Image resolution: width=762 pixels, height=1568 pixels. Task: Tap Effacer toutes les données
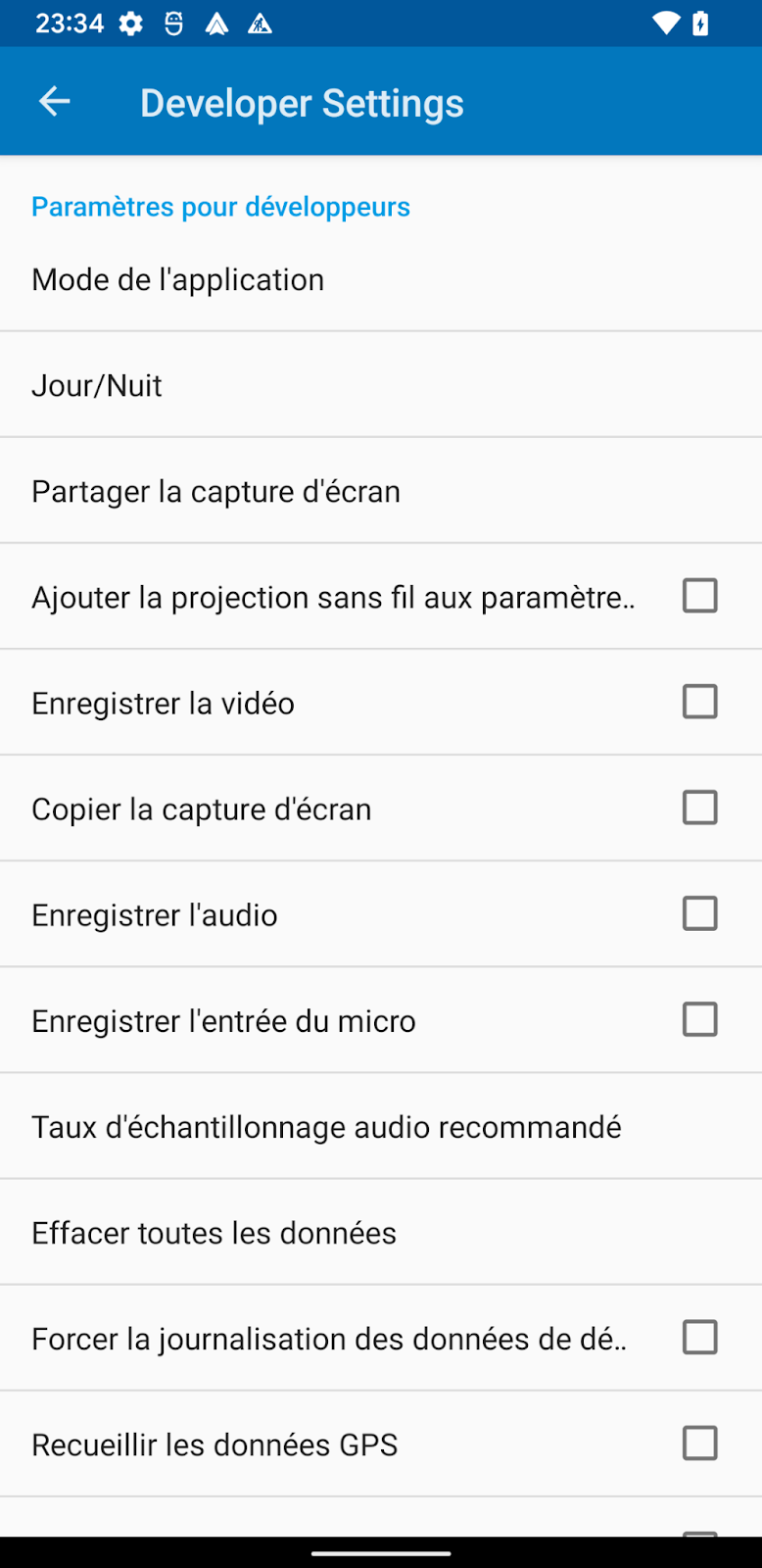(381, 1233)
